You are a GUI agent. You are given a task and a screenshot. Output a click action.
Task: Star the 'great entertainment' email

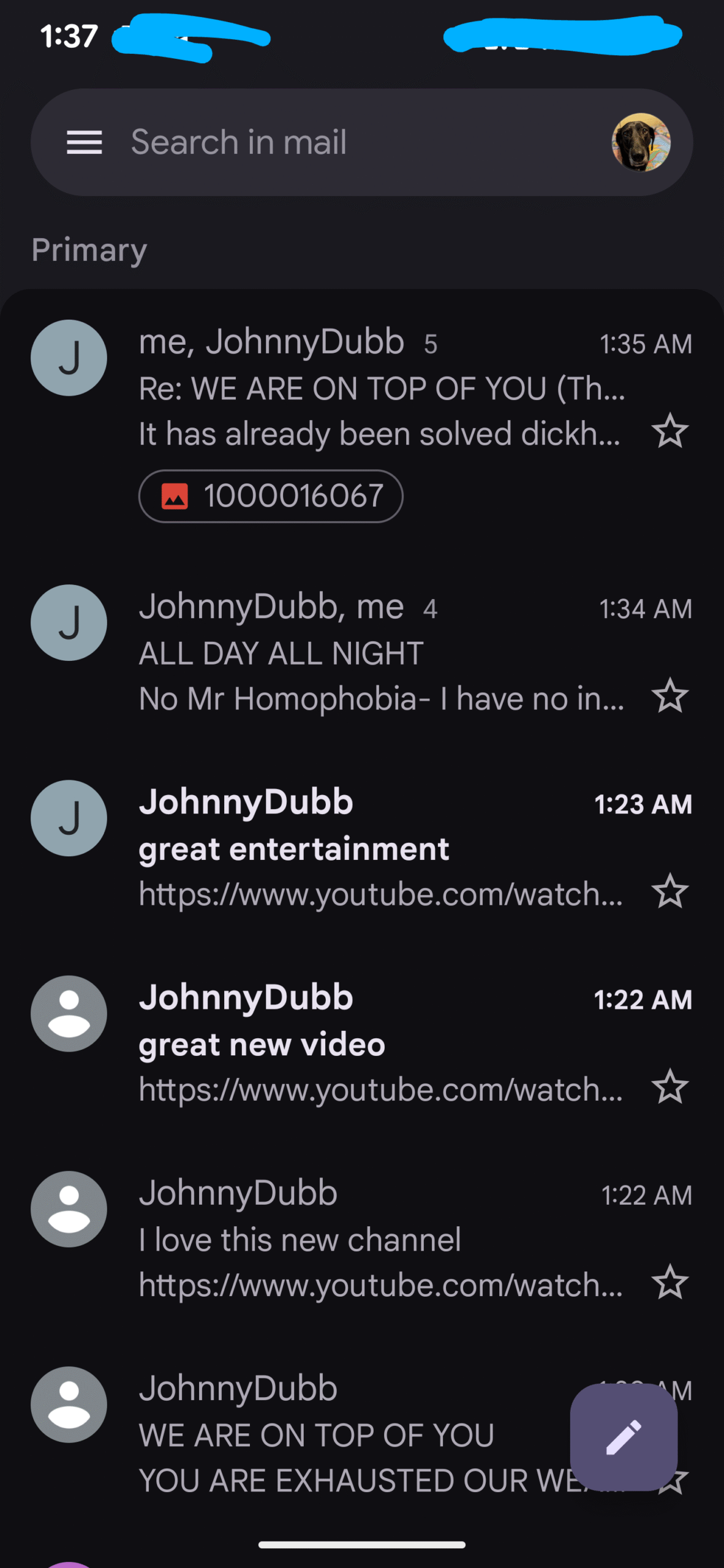[x=670, y=891]
